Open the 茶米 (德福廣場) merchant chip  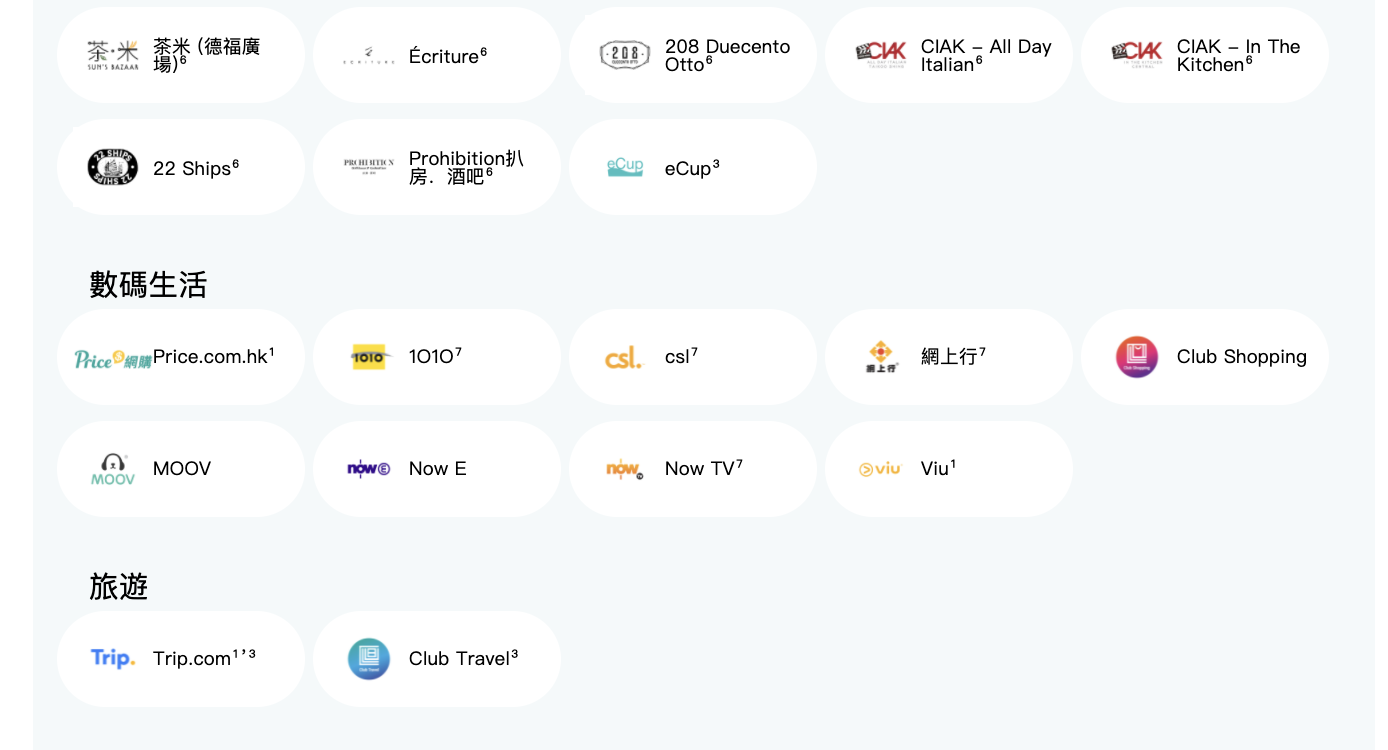pyautogui.click(x=181, y=56)
